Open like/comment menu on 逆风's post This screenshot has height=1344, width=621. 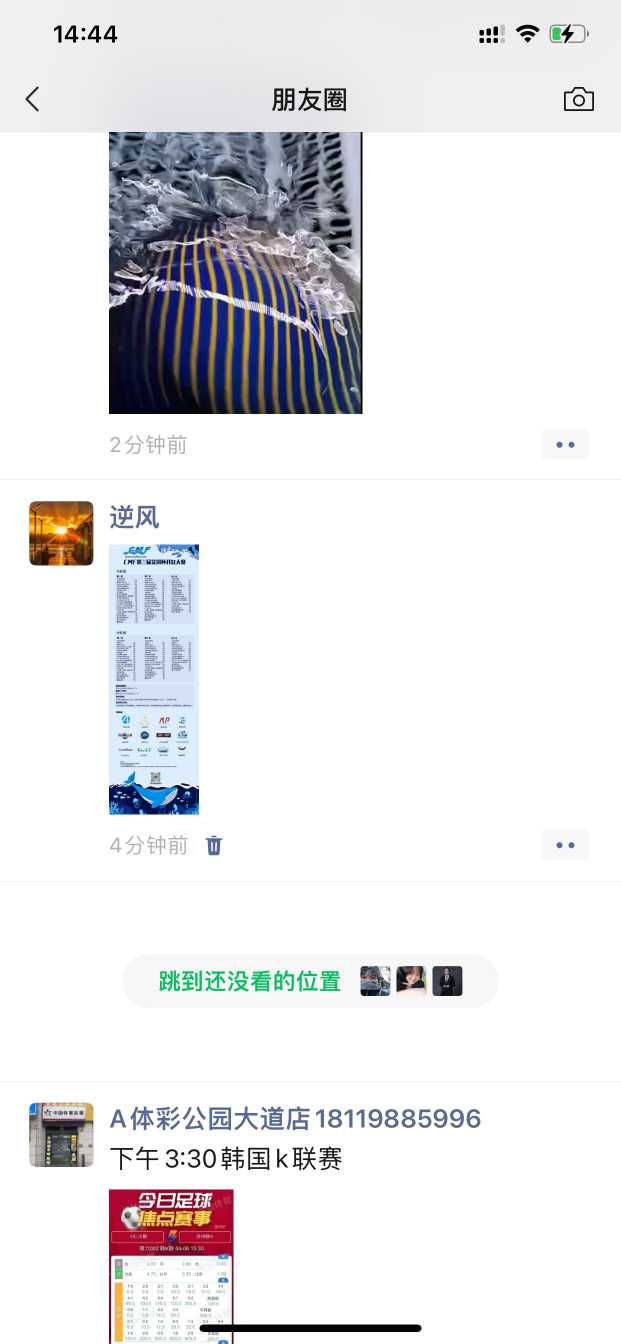point(565,845)
